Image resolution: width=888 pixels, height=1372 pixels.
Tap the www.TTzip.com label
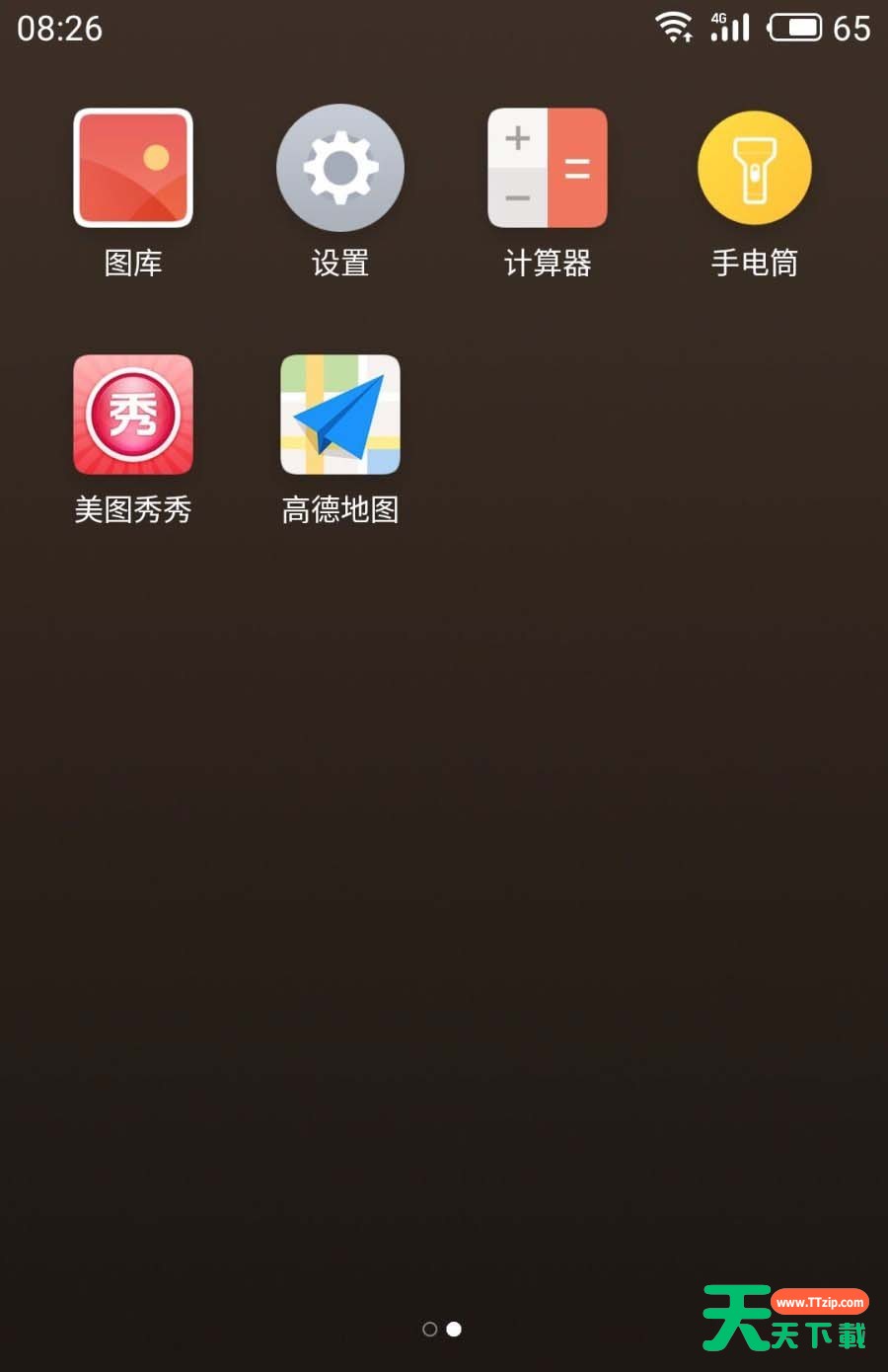pyautogui.click(x=821, y=1300)
